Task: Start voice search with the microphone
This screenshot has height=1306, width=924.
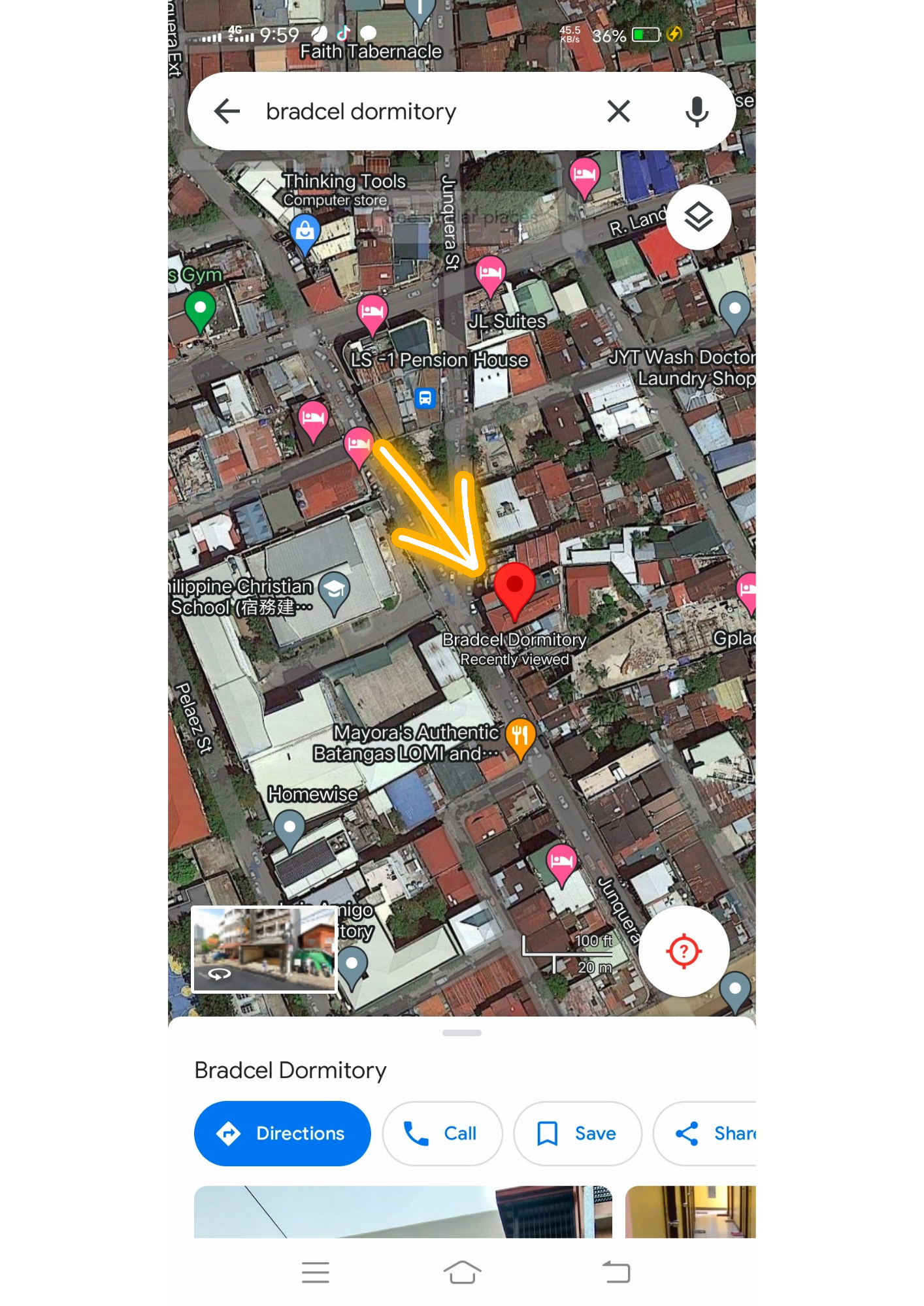Action: 696,112
